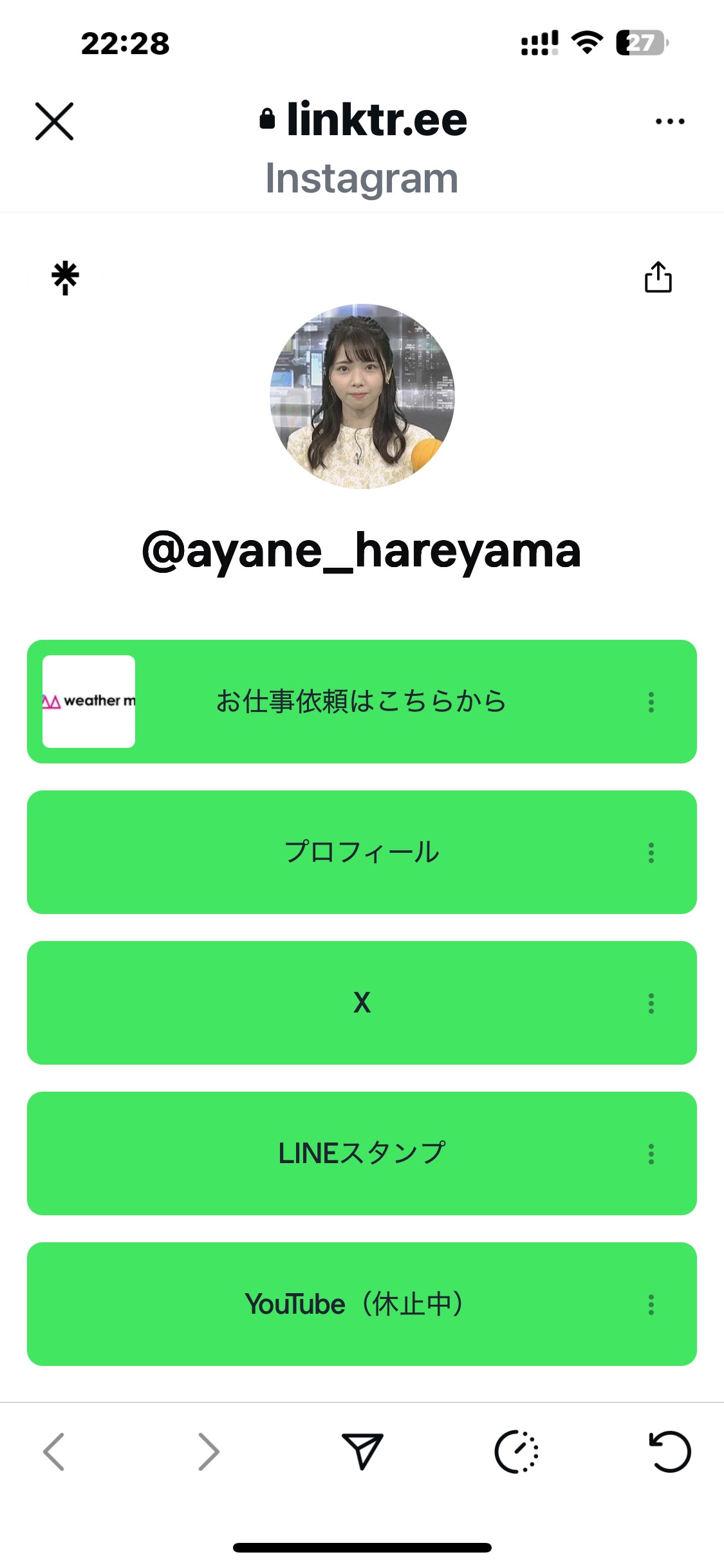Go back to the previous page
724x1568 pixels.
pyautogui.click(x=54, y=1452)
